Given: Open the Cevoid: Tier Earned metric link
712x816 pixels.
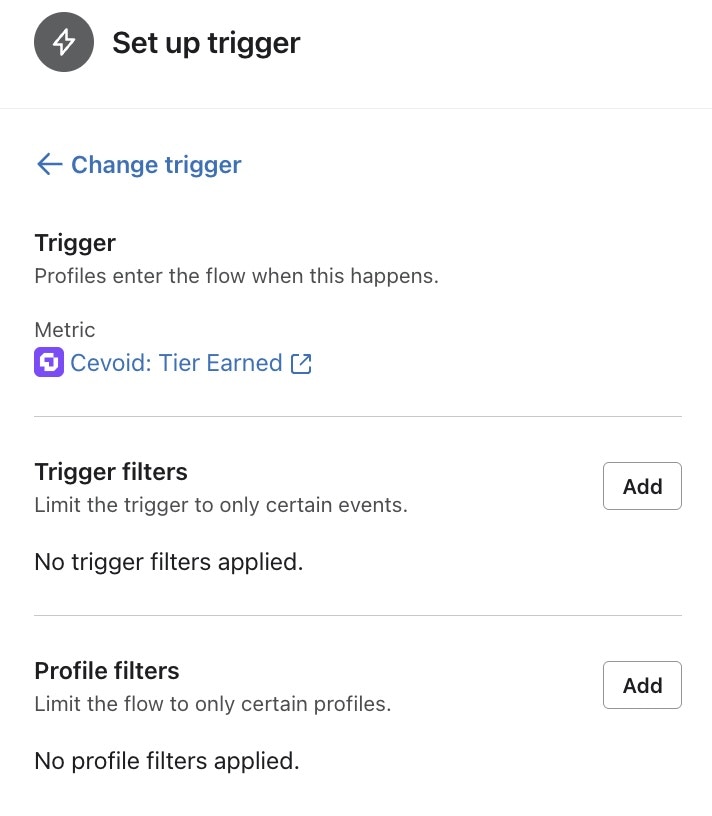Looking at the screenshot, I should 176,363.
